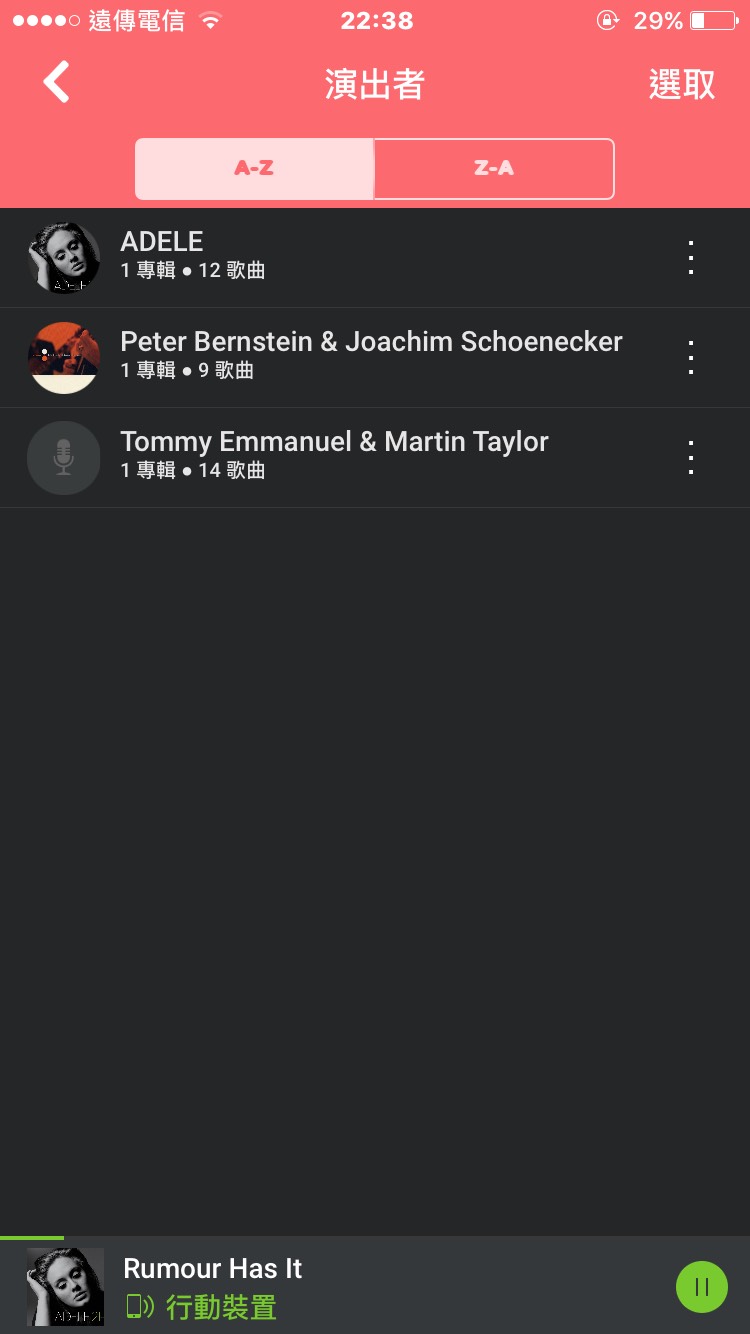Open more options for ADELE
Screen dimensions: 750x1334
pyautogui.click(x=690, y=257)
